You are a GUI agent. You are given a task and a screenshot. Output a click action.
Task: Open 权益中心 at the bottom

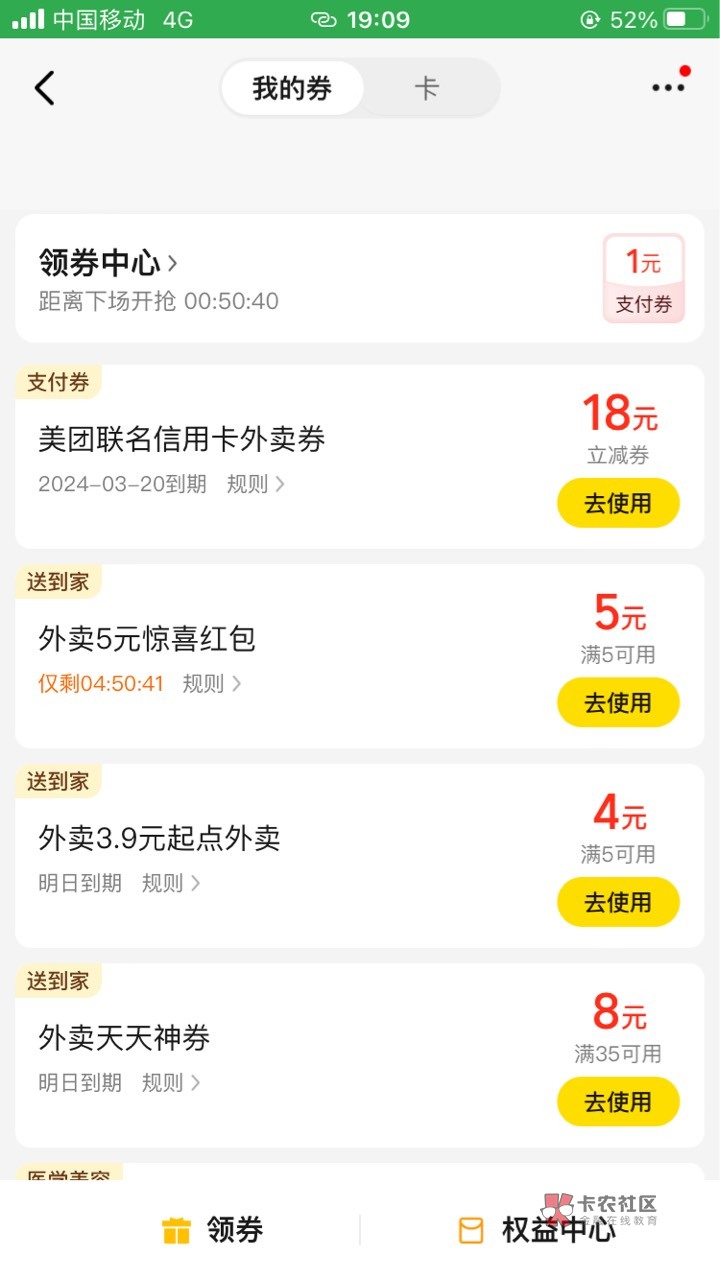tap(536, 1230)
